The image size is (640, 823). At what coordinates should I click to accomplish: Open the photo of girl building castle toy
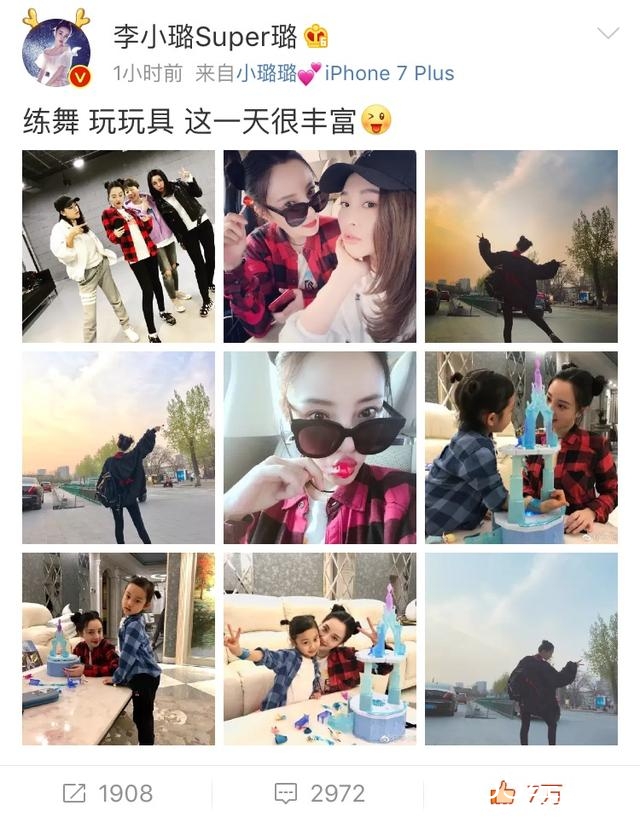[x=521, y=447]
